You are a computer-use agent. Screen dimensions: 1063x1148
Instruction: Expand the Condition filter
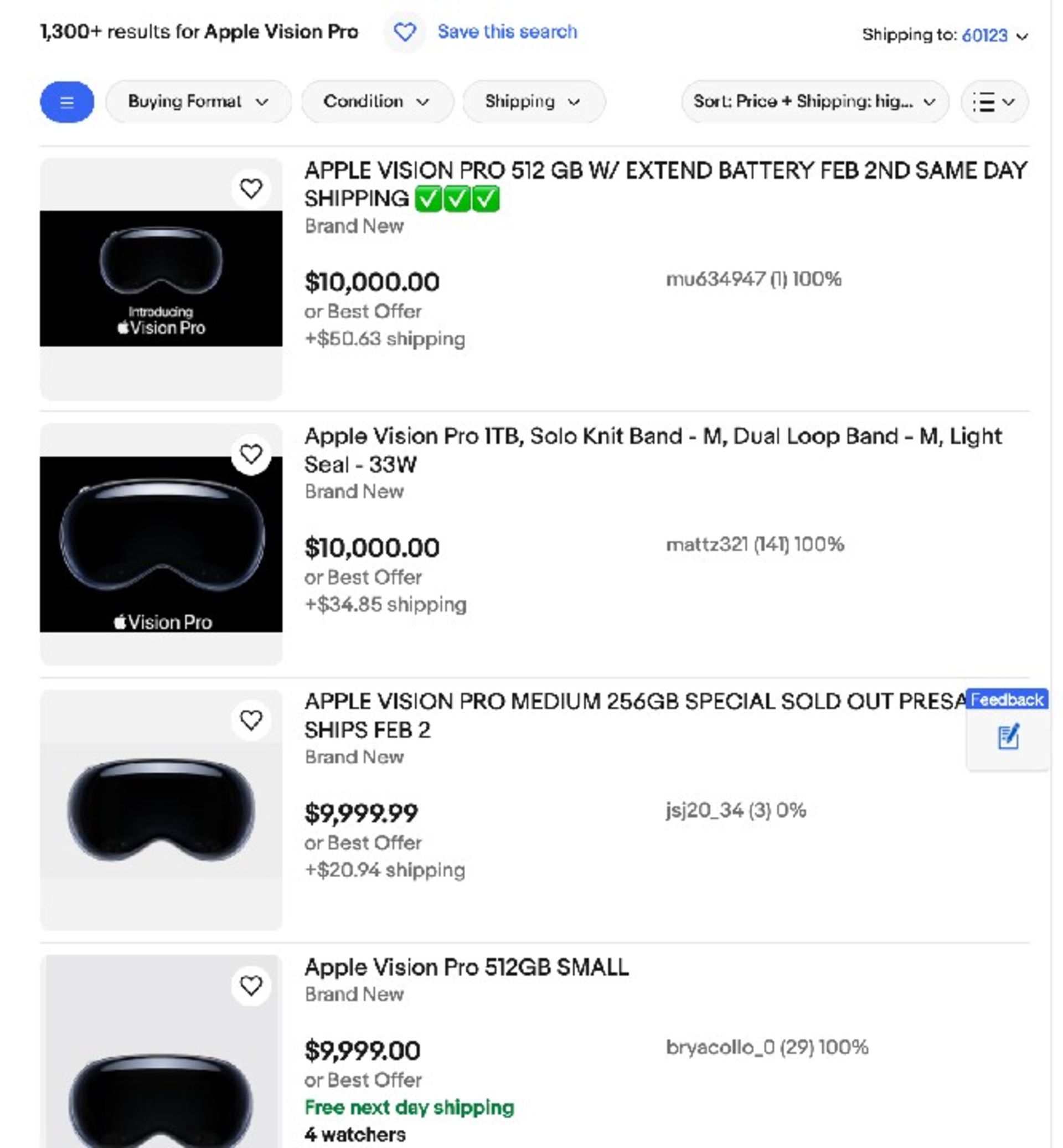pyautogui.click(x=377, y=102)
